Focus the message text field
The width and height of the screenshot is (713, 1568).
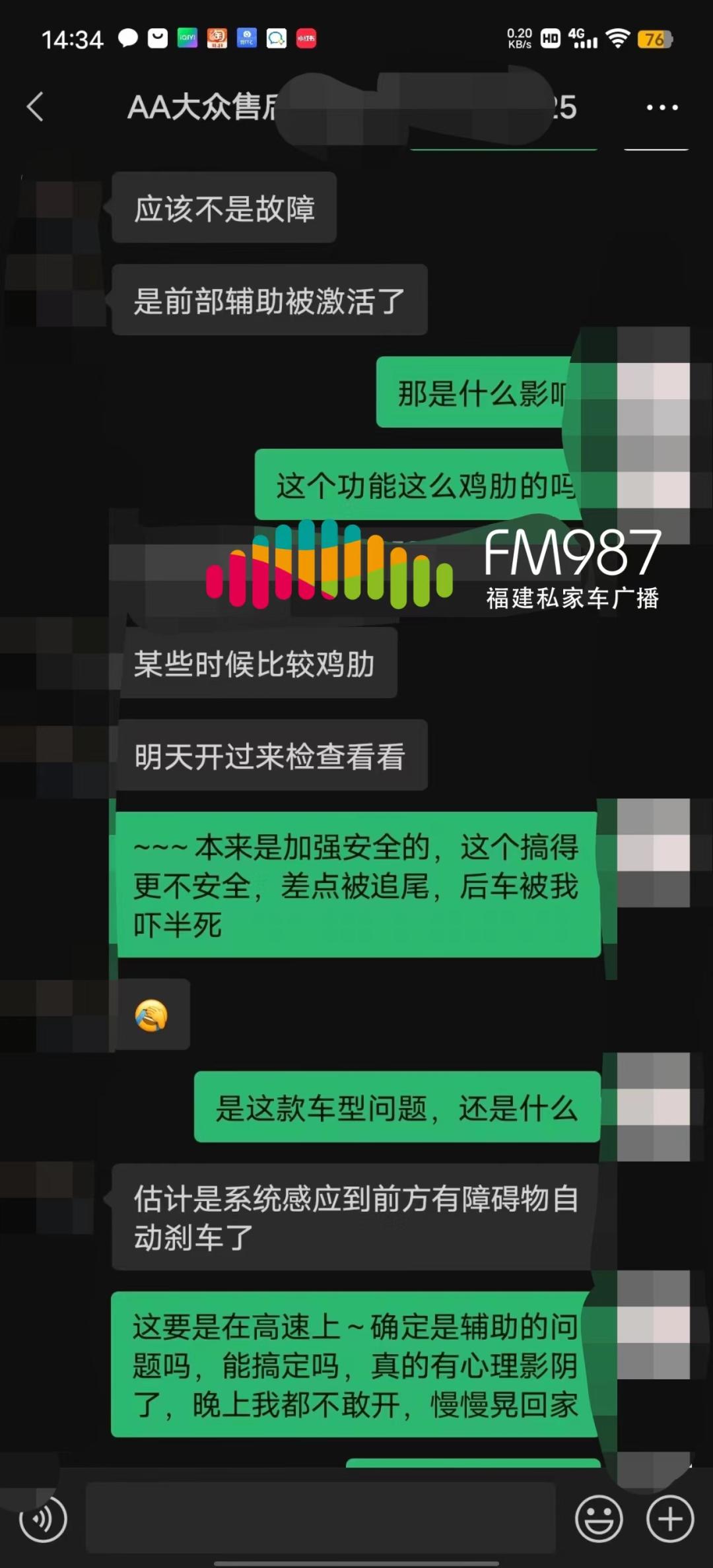pos(320,1518)
